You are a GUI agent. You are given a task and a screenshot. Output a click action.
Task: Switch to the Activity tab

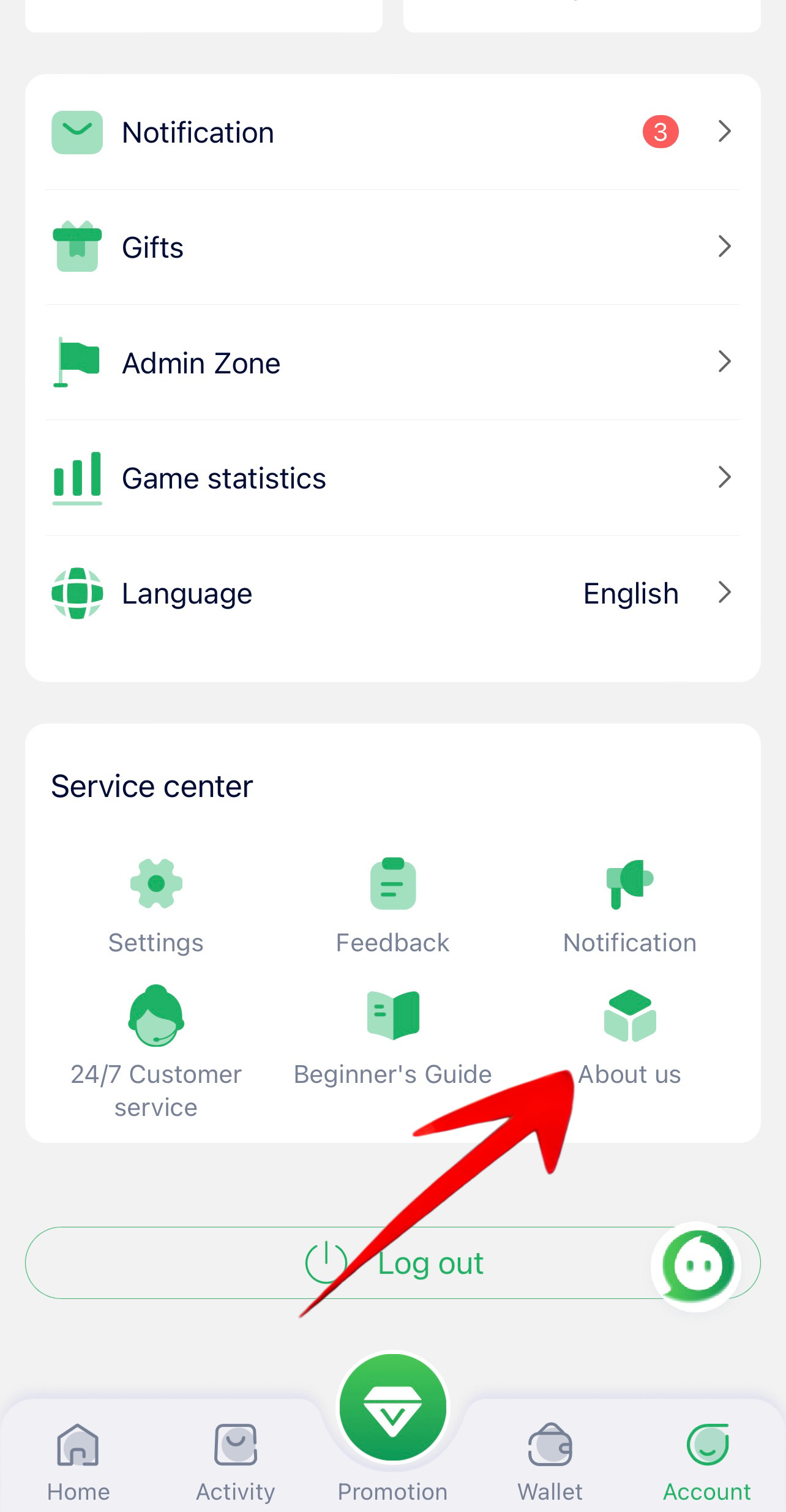(x=236, y=1463)
